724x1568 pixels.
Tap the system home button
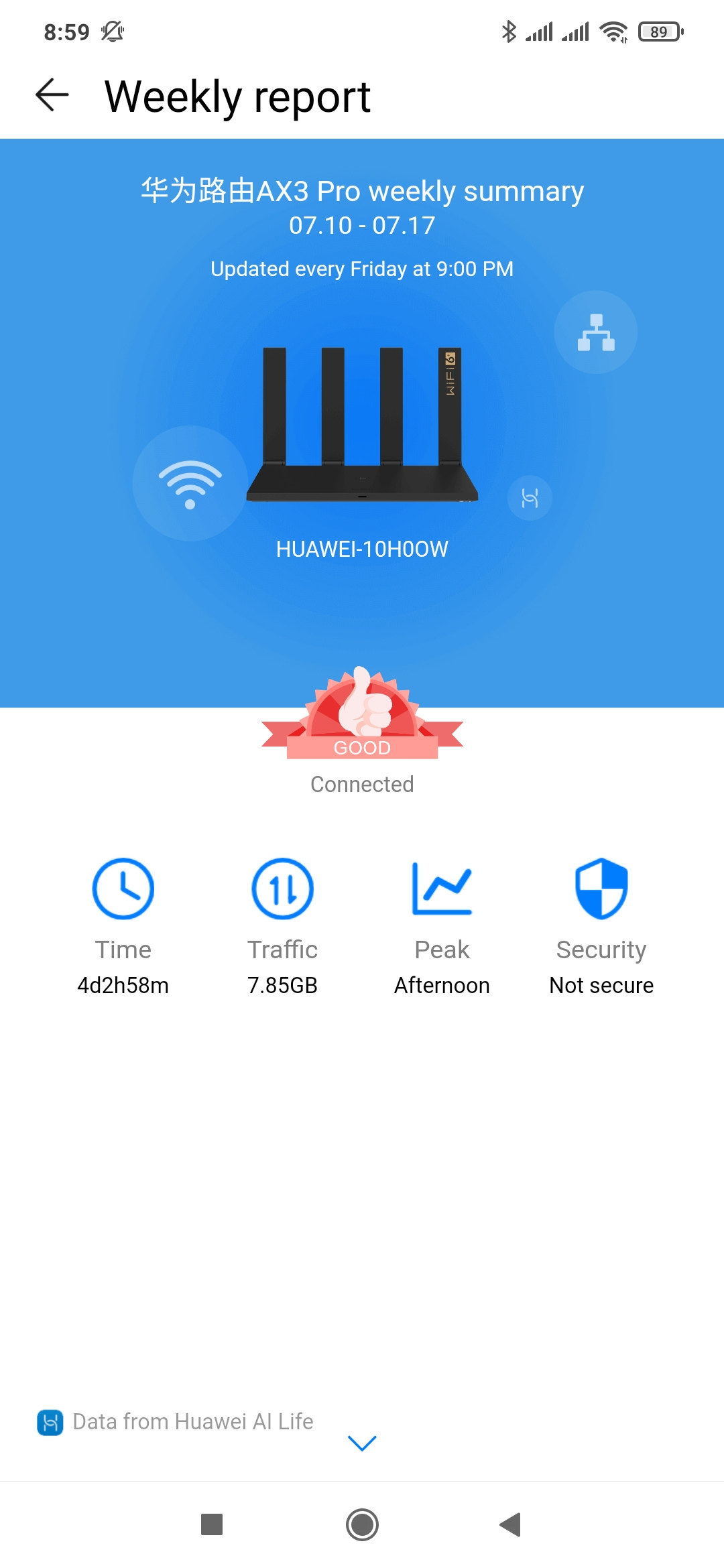pos(362,1524)
